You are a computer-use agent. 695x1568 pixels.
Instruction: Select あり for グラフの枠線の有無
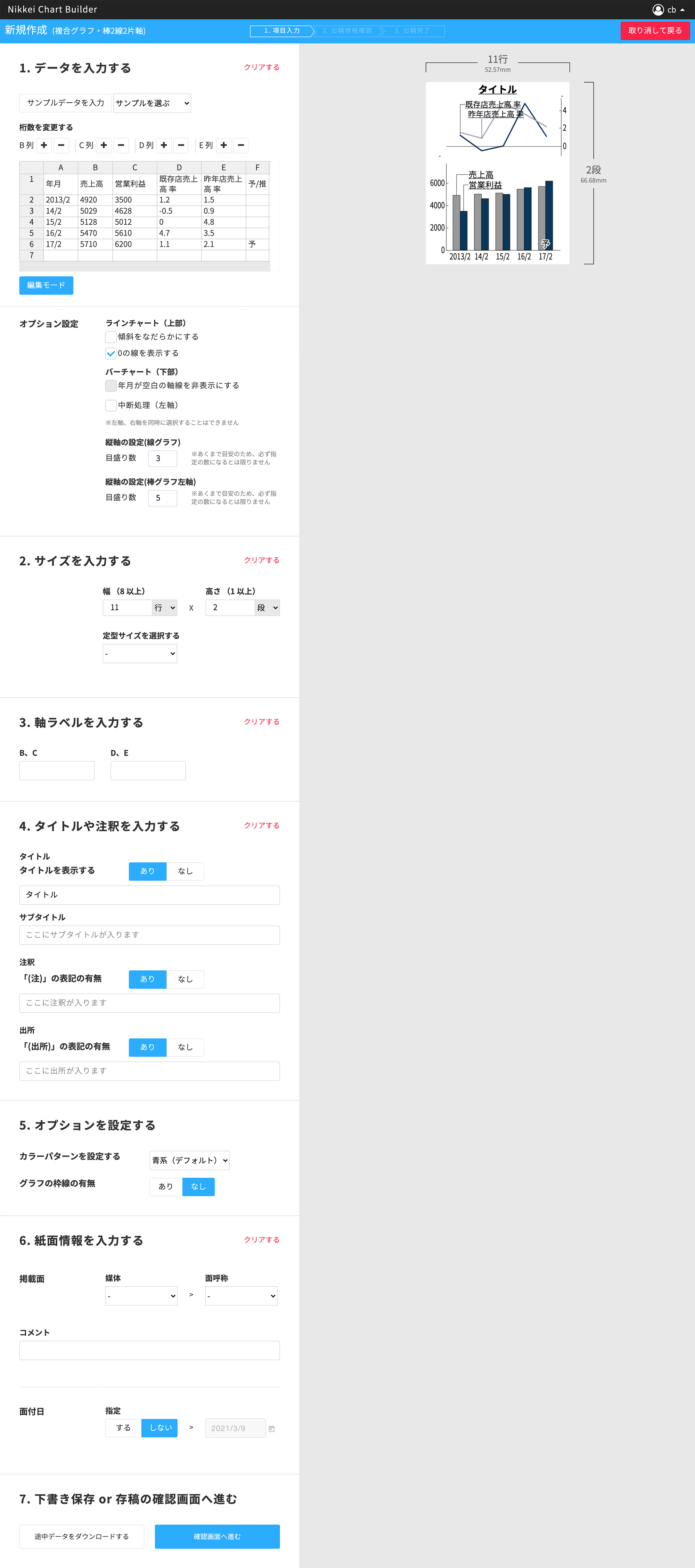[166, 1186]
